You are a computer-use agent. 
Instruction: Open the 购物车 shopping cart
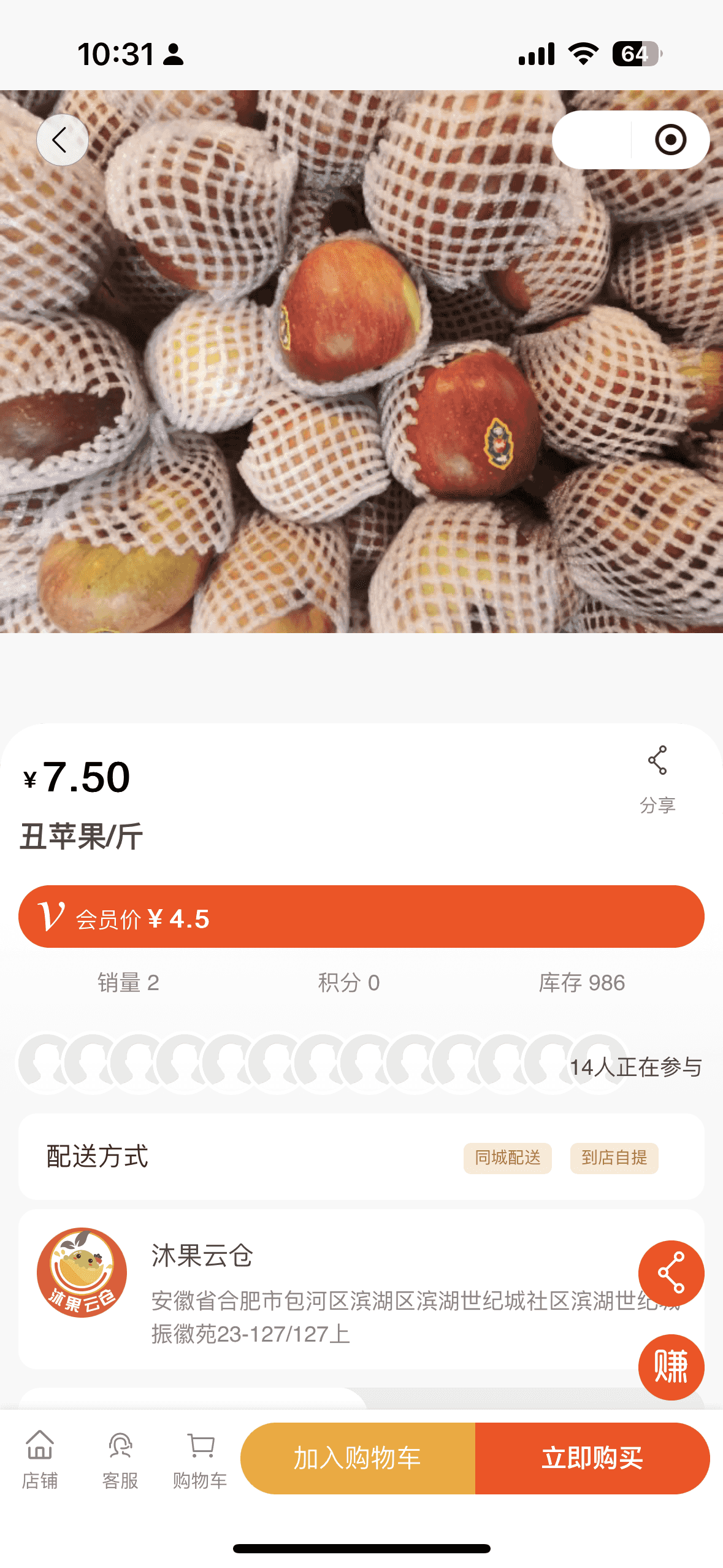pyautogui.click(x=200, y=1459)
